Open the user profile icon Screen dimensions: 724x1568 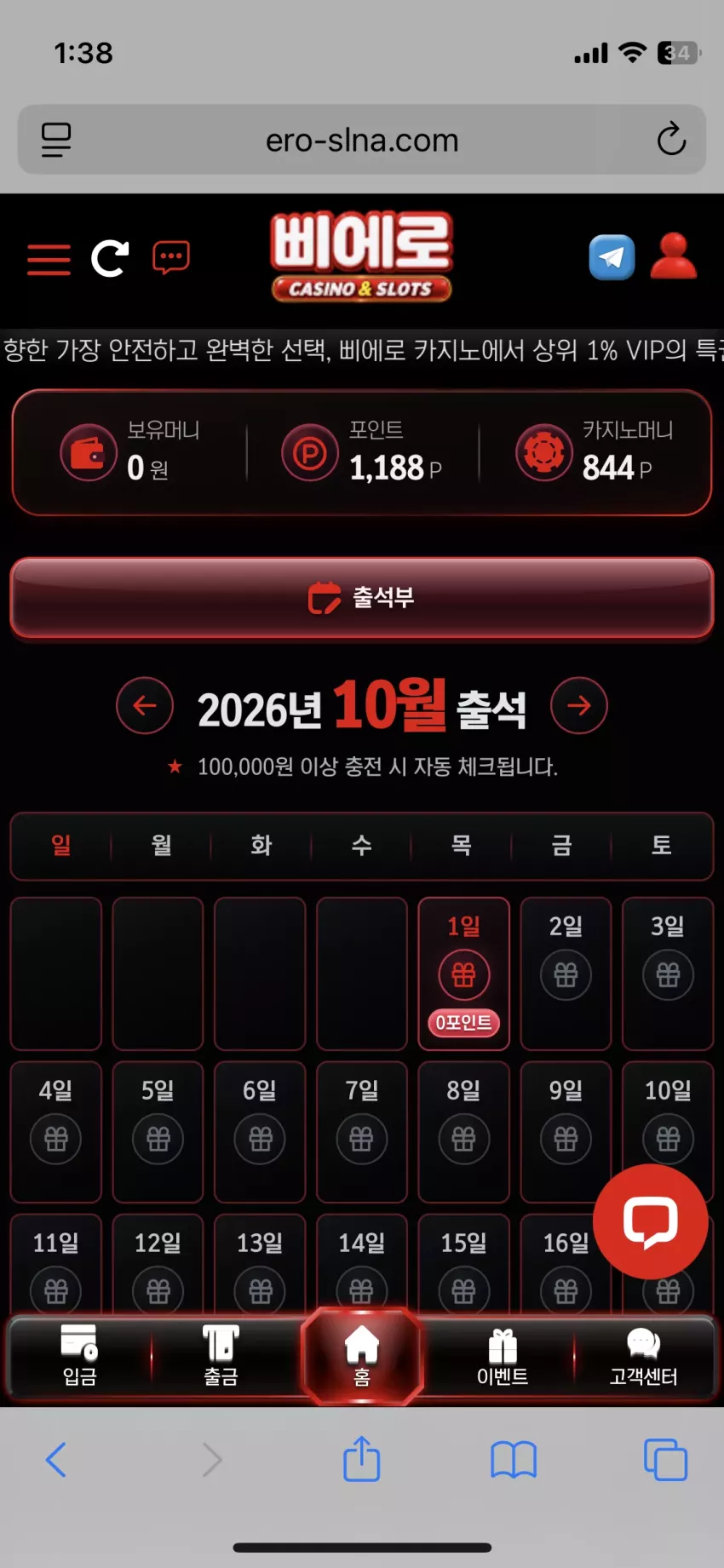(673, 256)
